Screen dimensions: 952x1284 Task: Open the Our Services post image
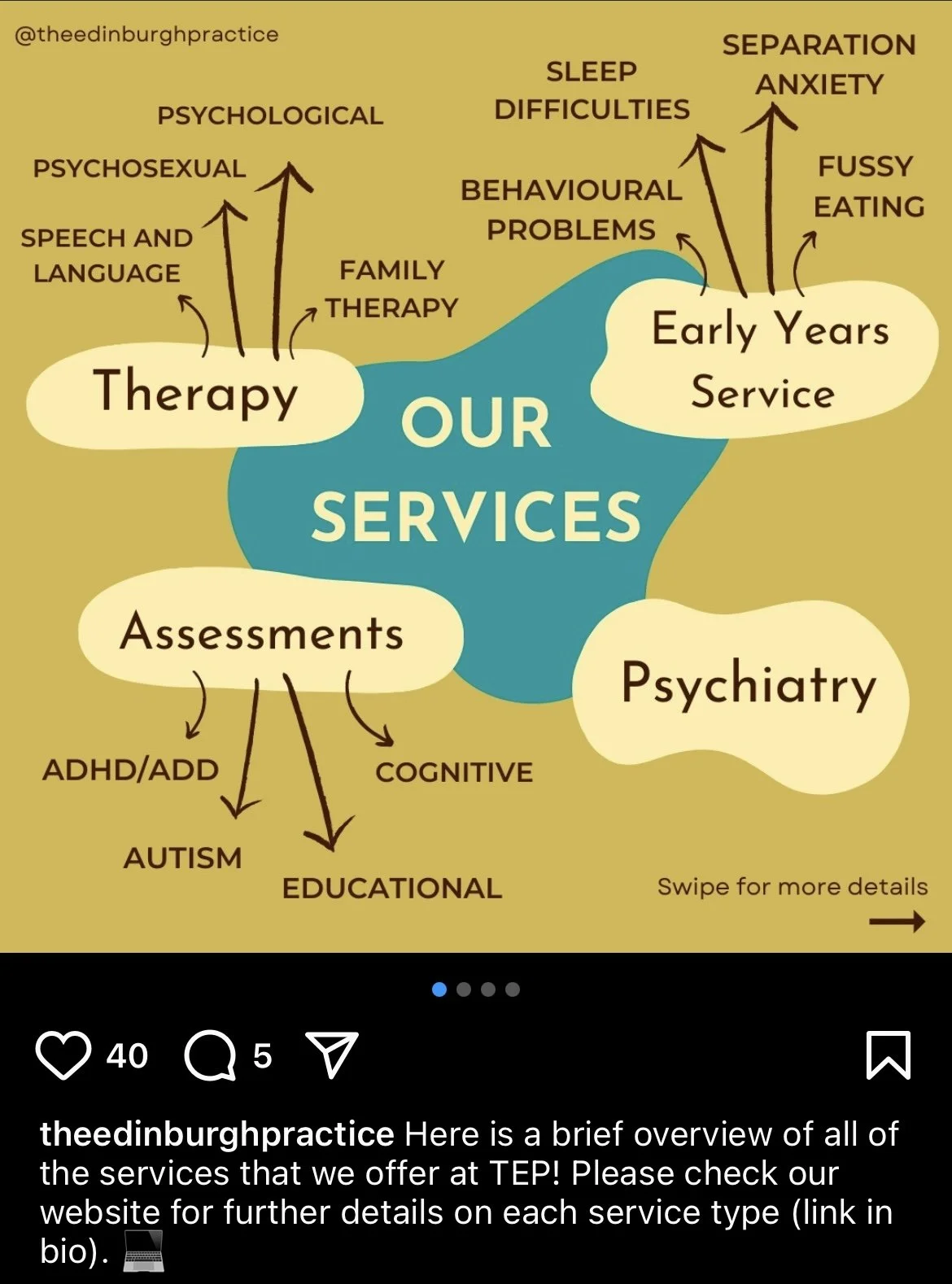[x=476, y=476]
